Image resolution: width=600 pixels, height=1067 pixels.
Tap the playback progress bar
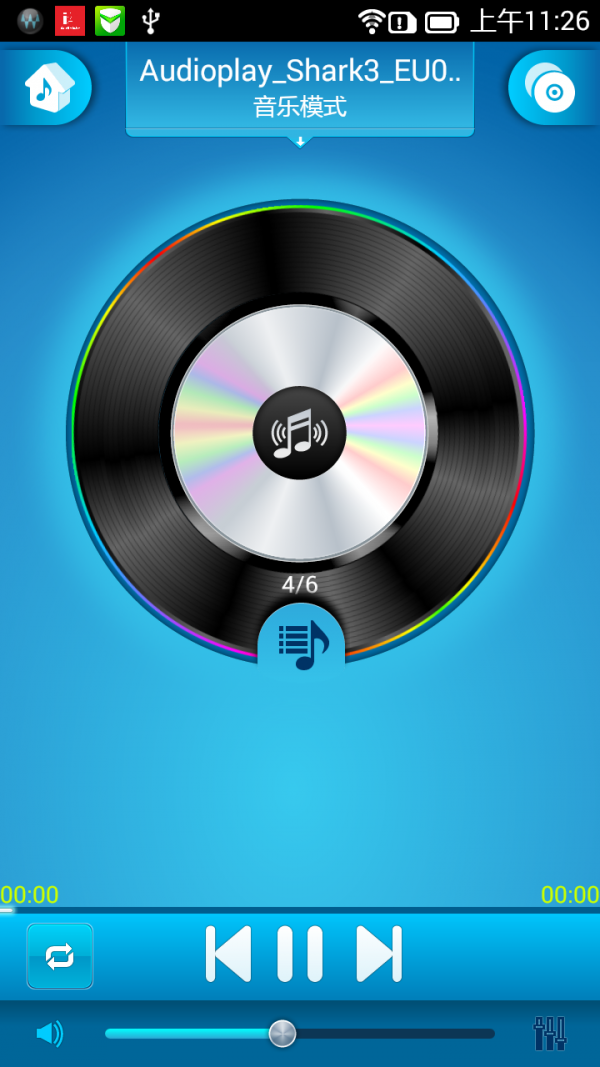coord(300,910)
